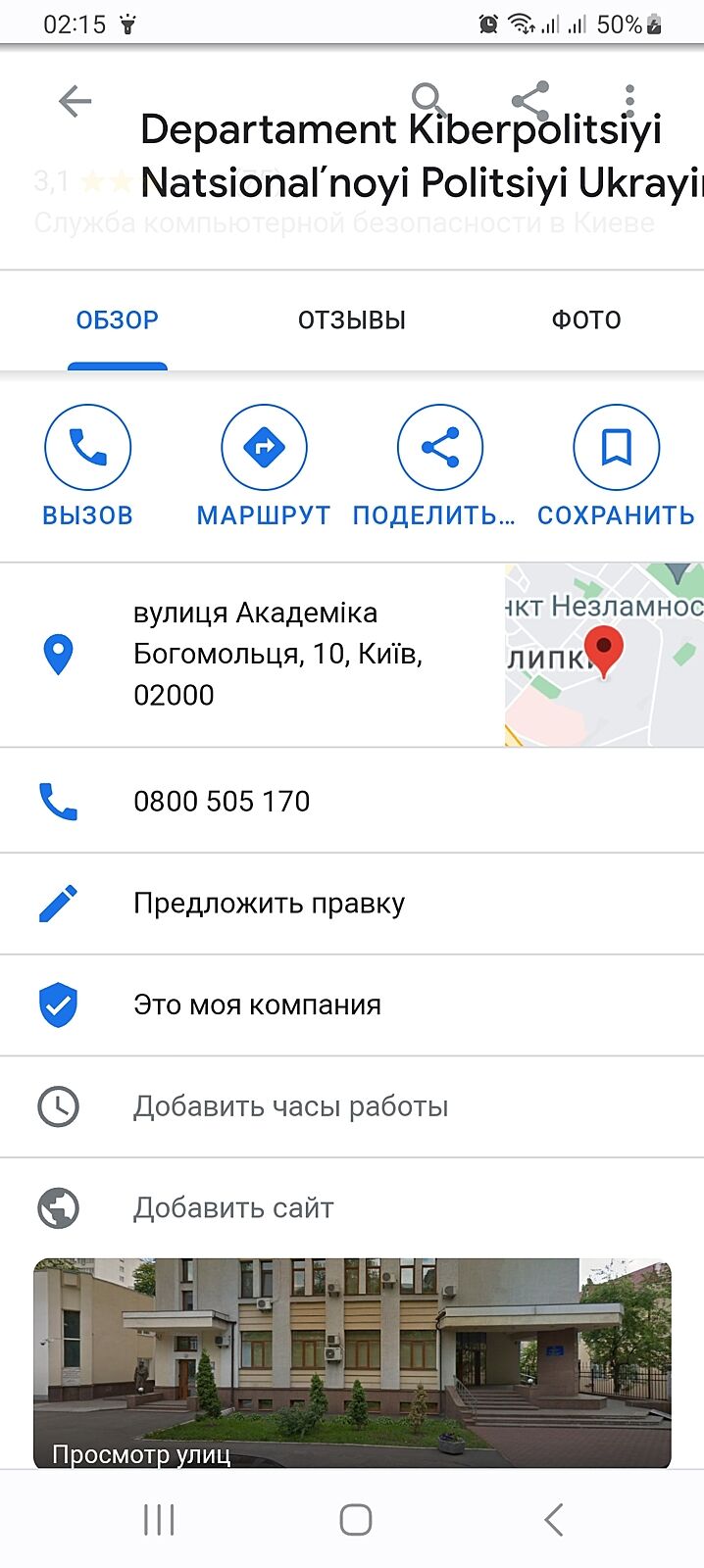
Task: Claim the business via Это моя компания
Action: click(257, 1005)
